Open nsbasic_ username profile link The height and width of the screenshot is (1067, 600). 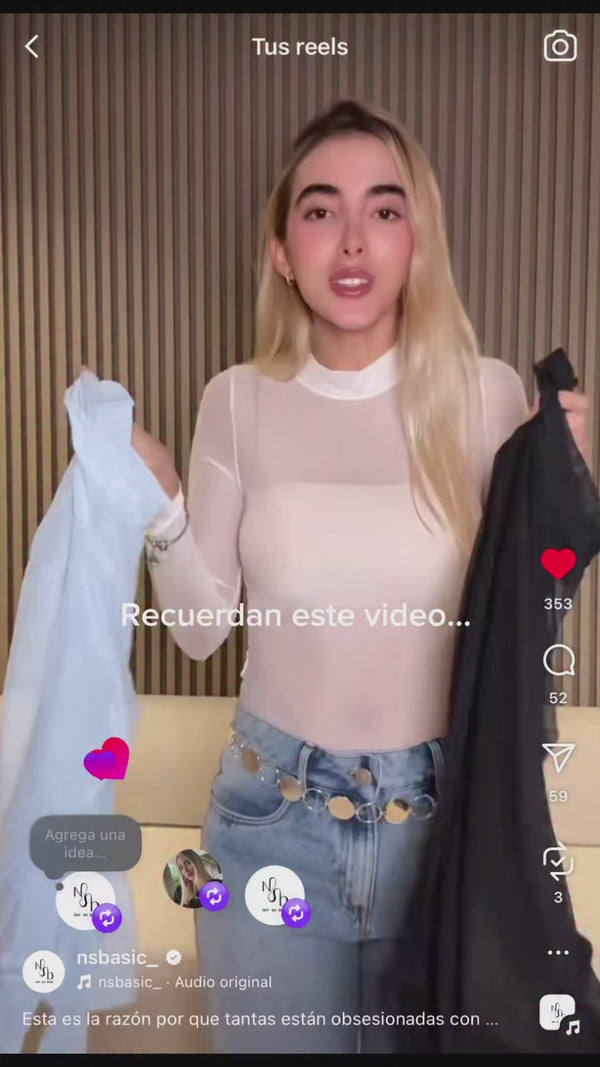(117, 958)
